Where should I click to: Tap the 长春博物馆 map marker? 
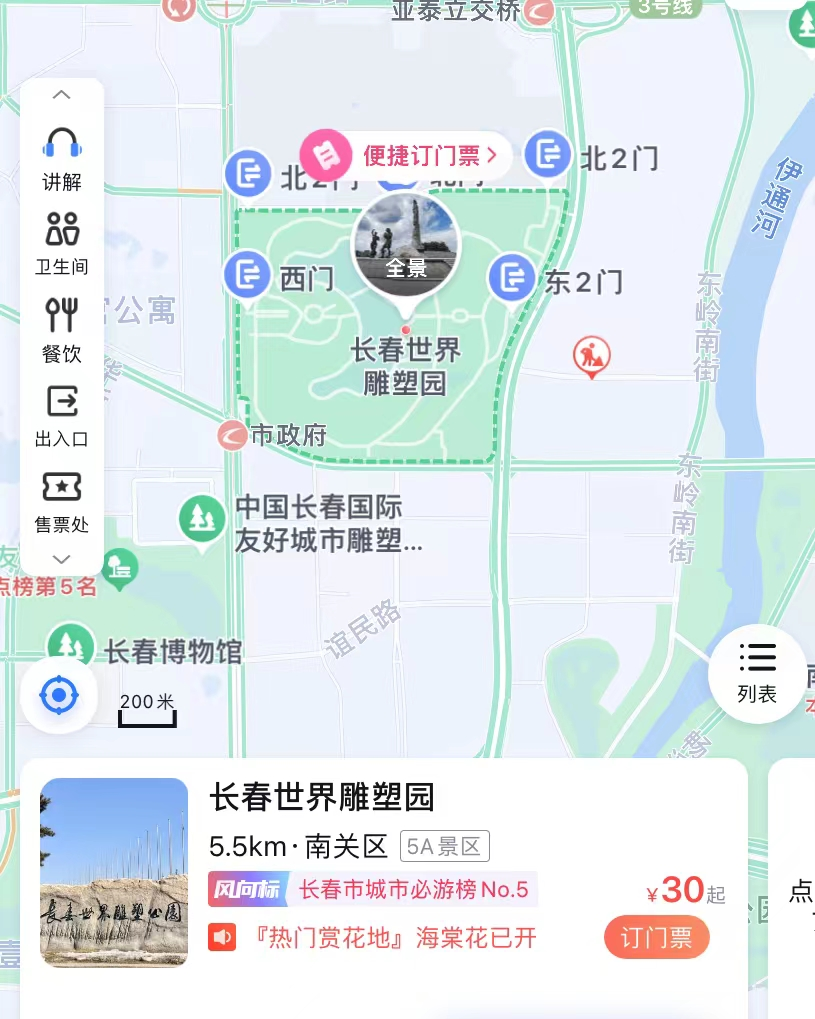69,645
